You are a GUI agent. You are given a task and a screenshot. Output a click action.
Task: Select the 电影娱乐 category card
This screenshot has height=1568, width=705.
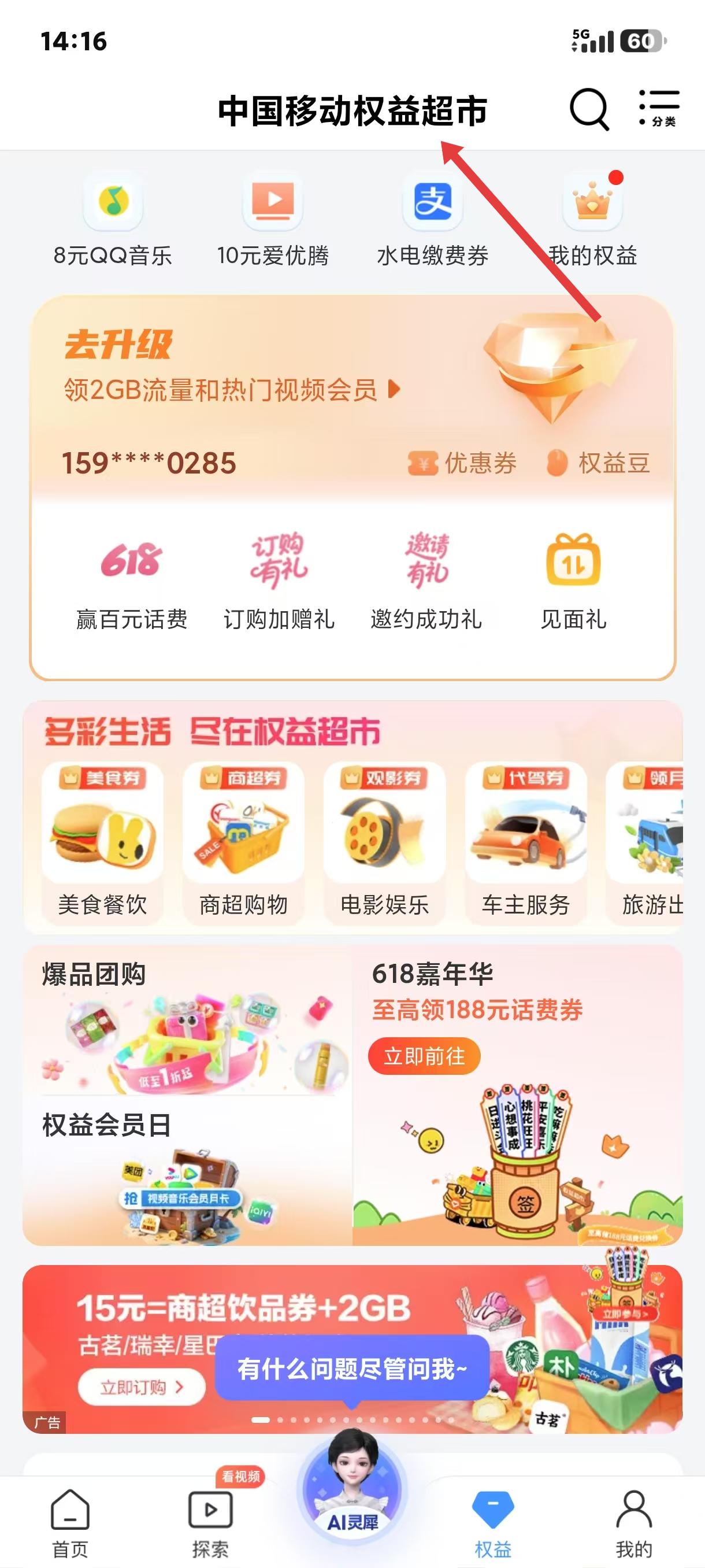click(384, 842)
